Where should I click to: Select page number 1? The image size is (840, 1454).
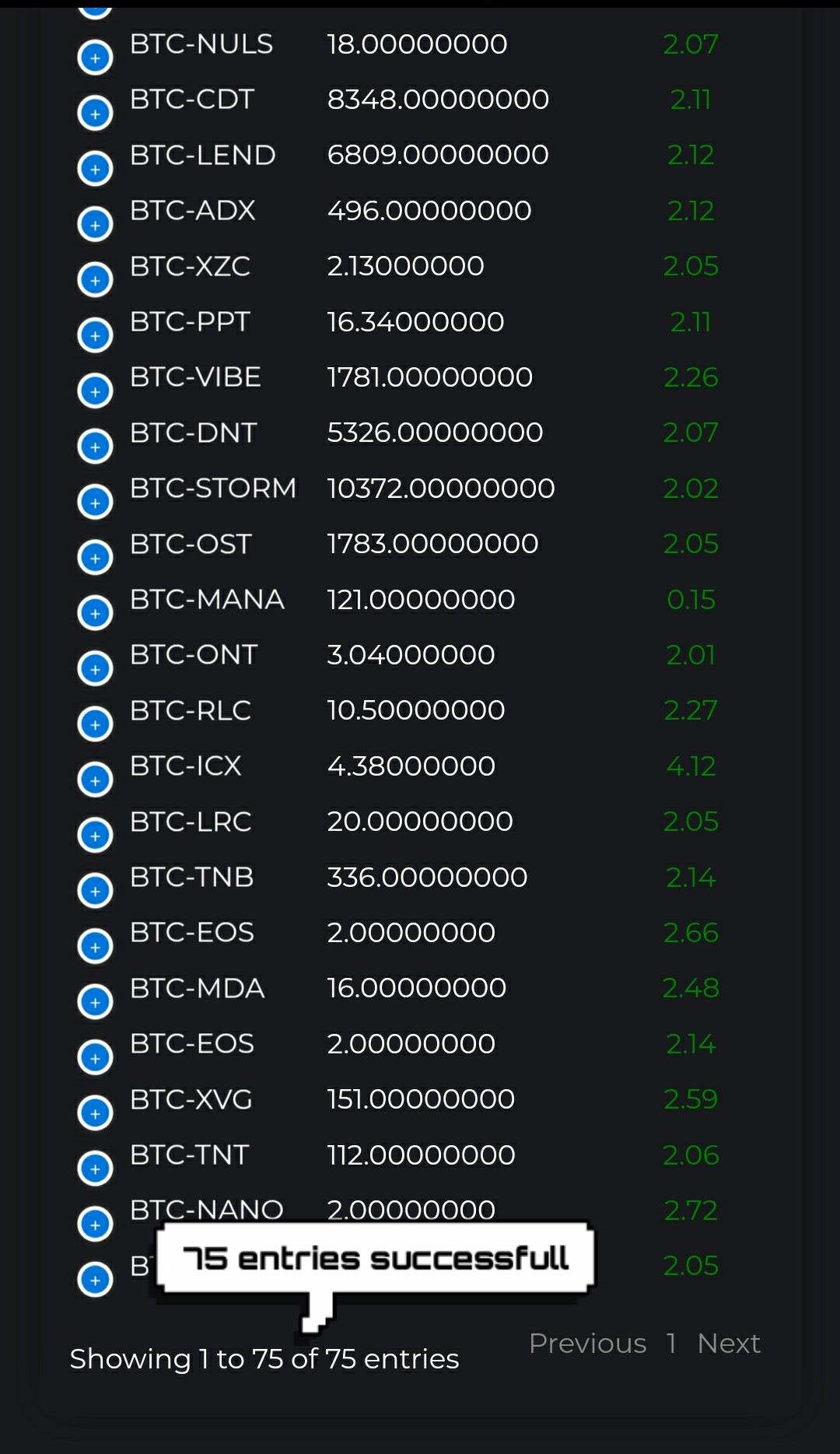(x=671, y=1344)
